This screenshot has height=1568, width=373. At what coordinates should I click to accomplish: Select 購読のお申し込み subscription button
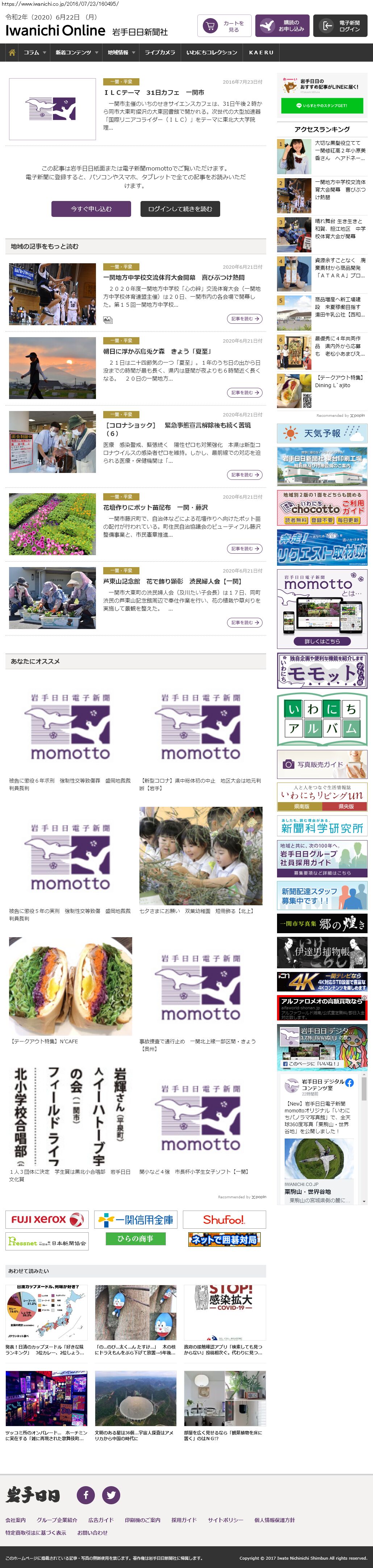coord(282,26)
